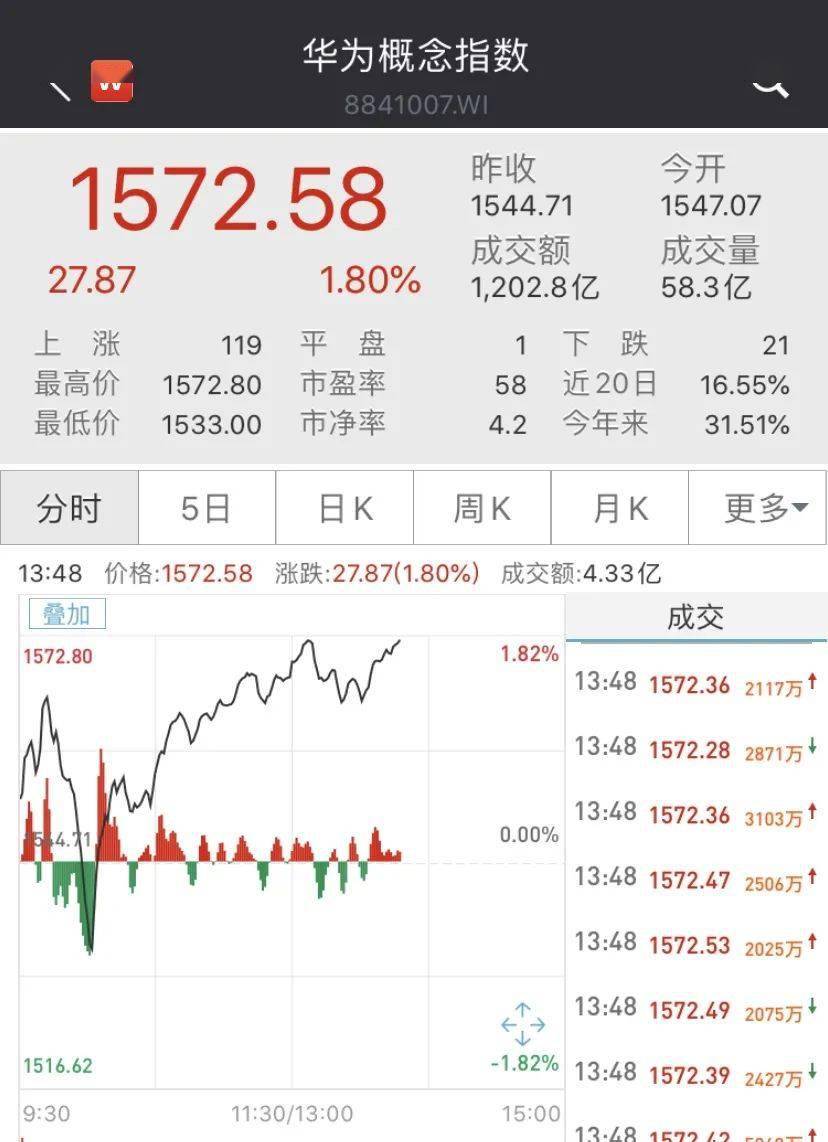Expand the chart with the four-arrow icon

pos(523,1025)
